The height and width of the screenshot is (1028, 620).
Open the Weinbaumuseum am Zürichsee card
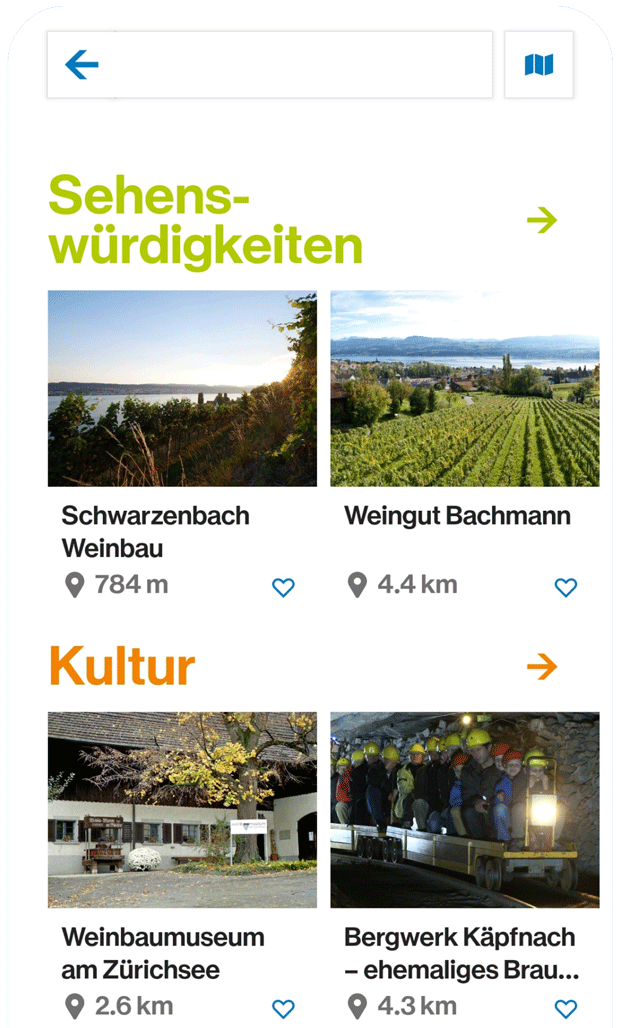(x=182, y=810)
